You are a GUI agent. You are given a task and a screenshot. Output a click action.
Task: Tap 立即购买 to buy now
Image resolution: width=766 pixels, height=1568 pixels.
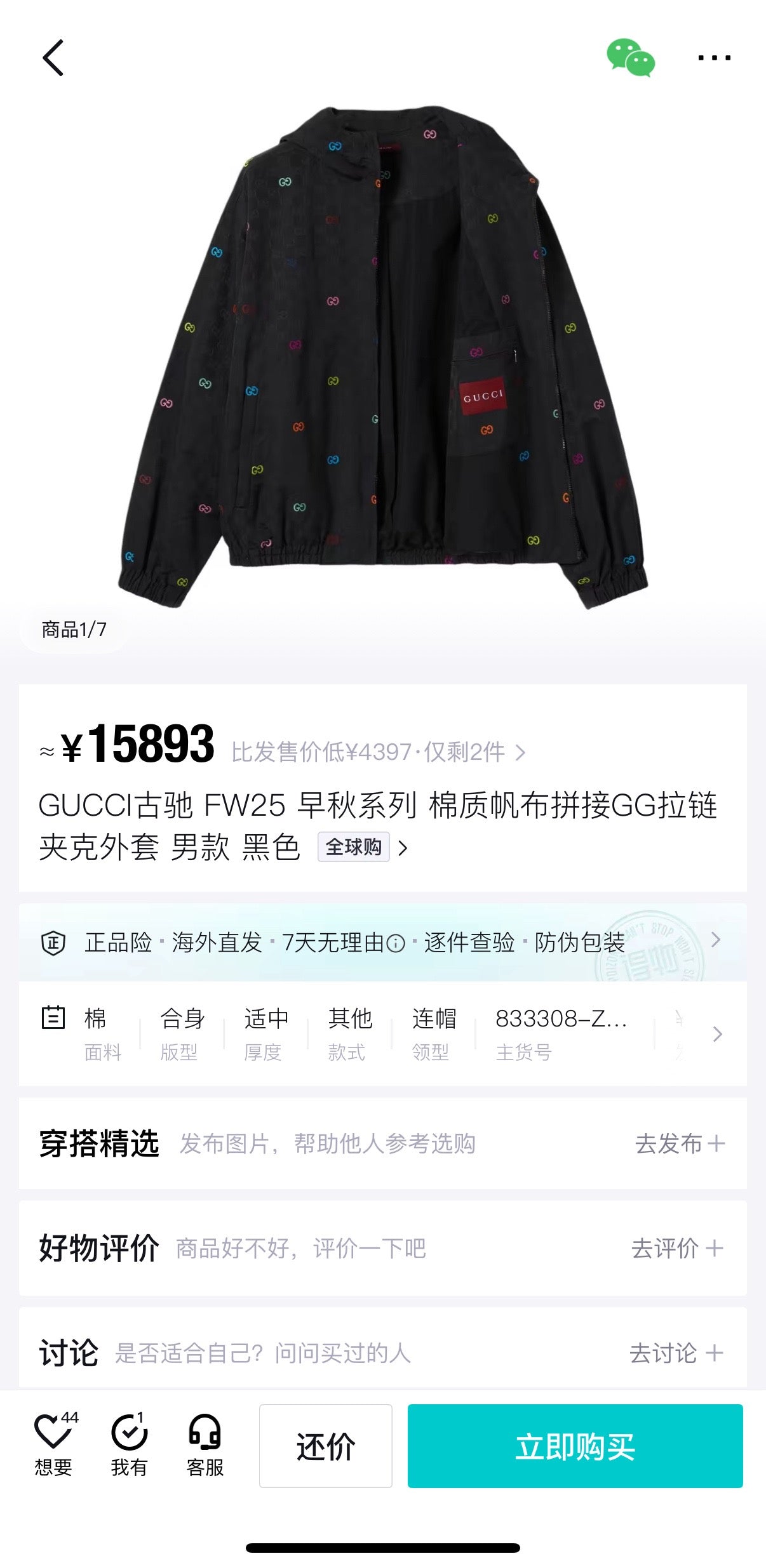[575, 1446]
